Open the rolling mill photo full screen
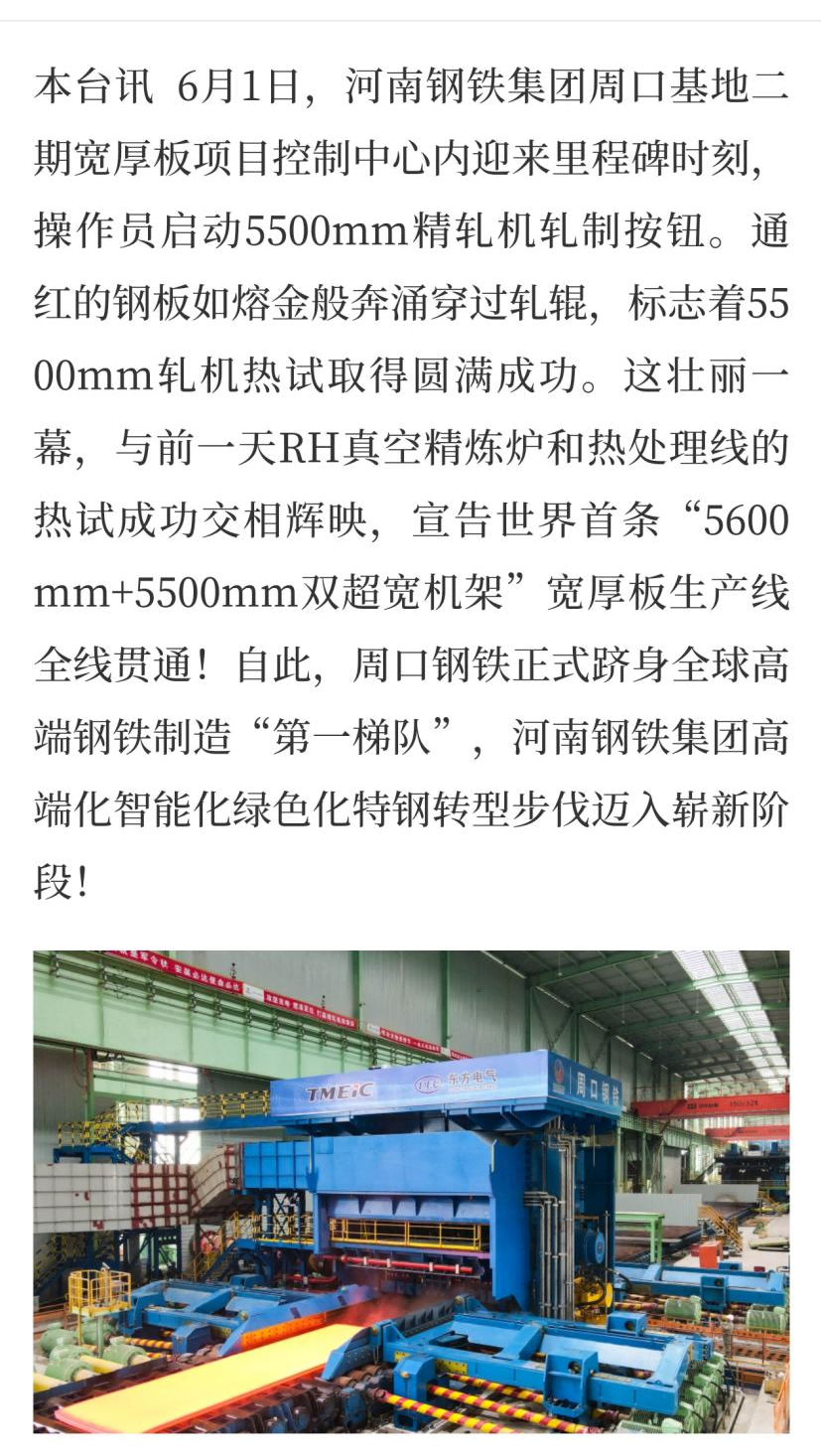The width and height of the screenshot is (821, 1456). (411, 1191)
